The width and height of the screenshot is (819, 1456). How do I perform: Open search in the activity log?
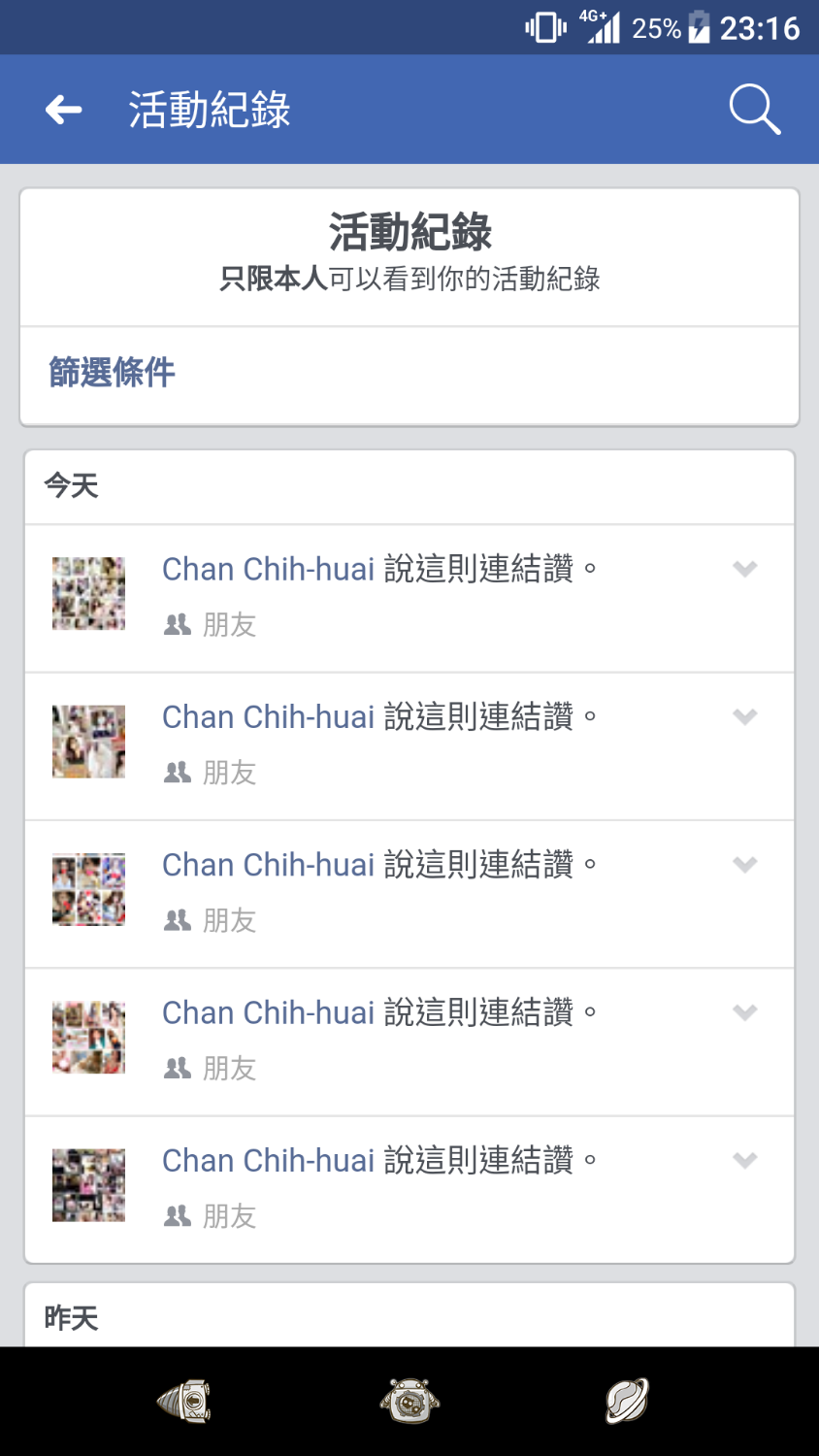[x=755, y=109]
